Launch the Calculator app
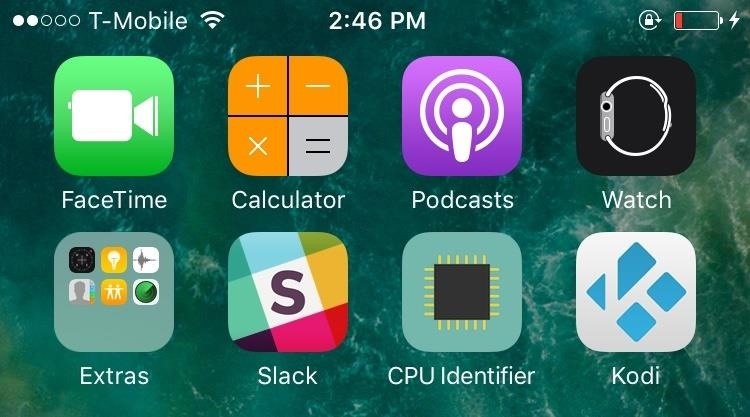 pos(288,116)
